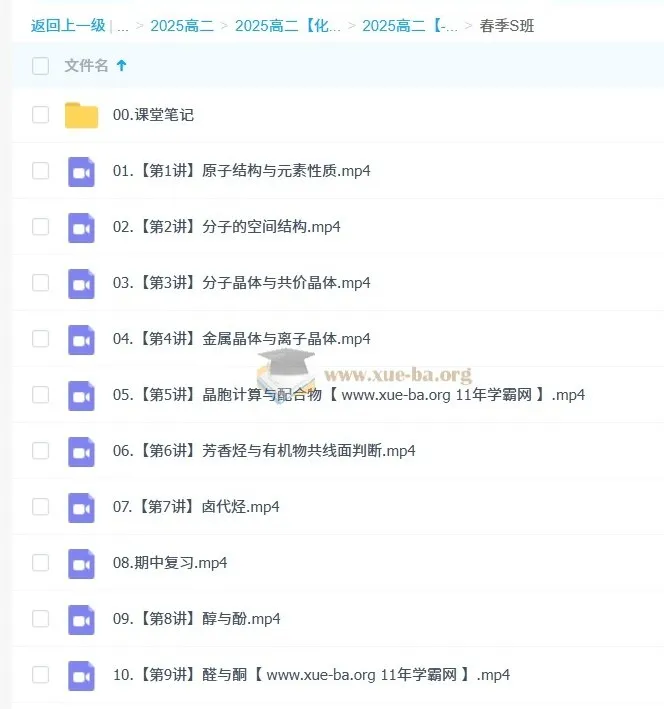Sort the list by 文件名
Viewport: 664px width, 709px height.
pos(87,66)
